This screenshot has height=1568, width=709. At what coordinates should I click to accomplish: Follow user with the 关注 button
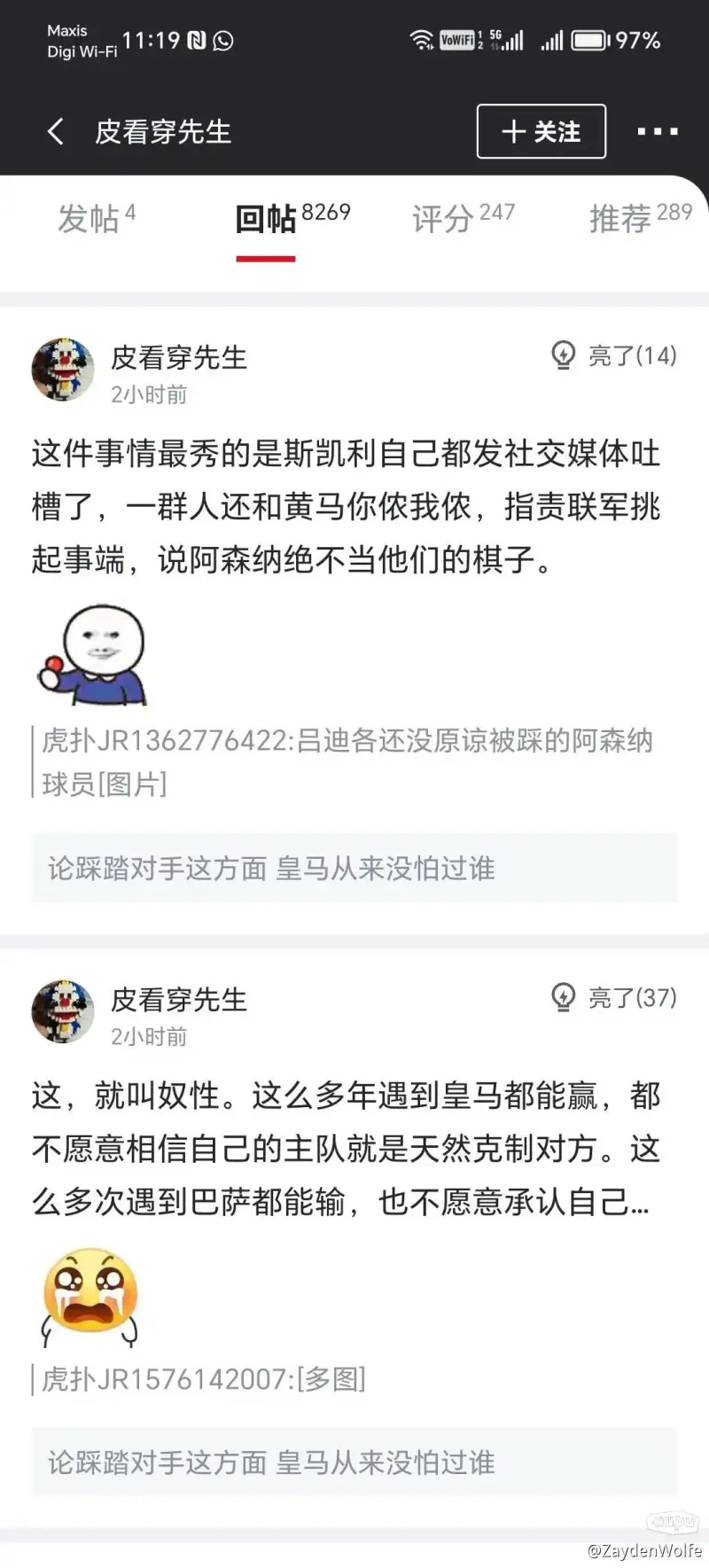[x=541, y=131]
